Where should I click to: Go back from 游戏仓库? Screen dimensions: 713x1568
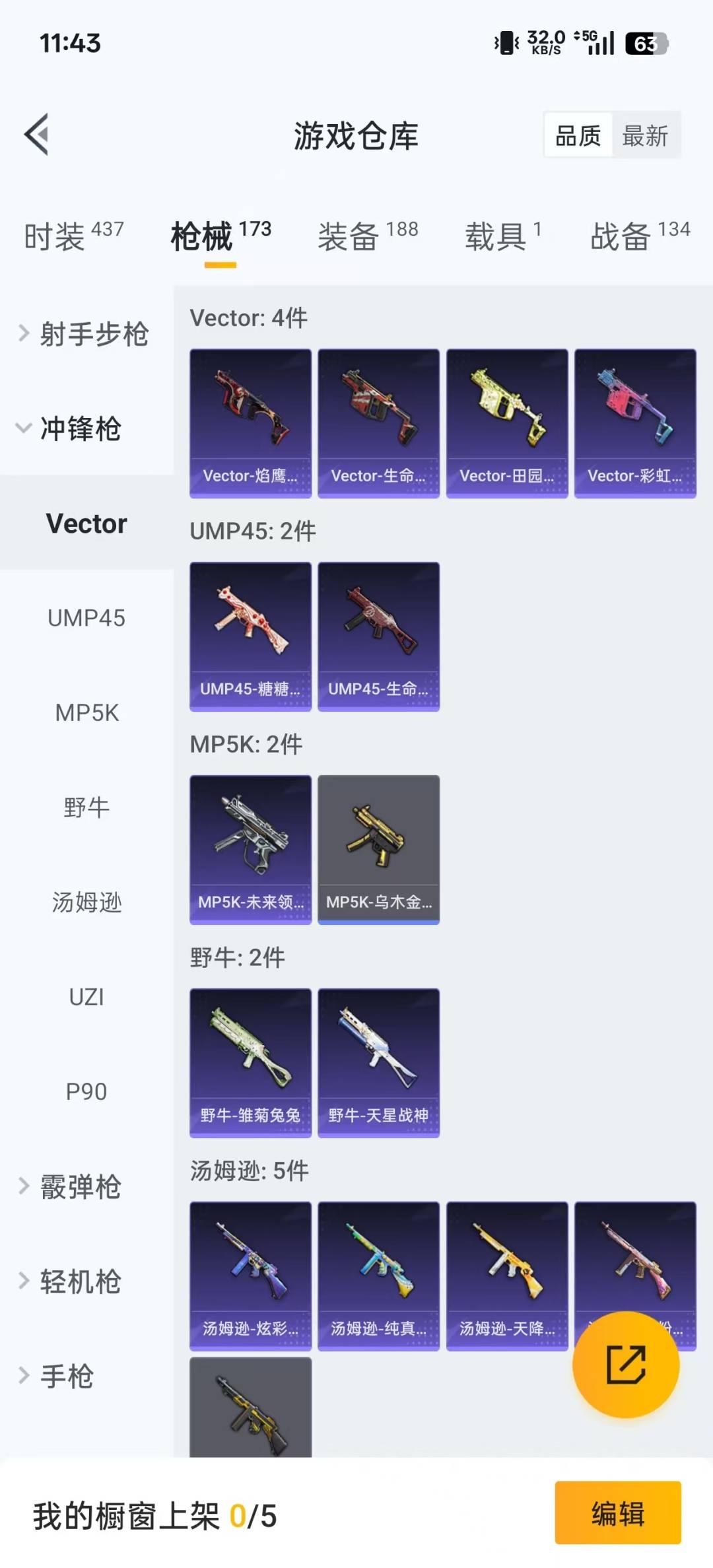[37, 135]
